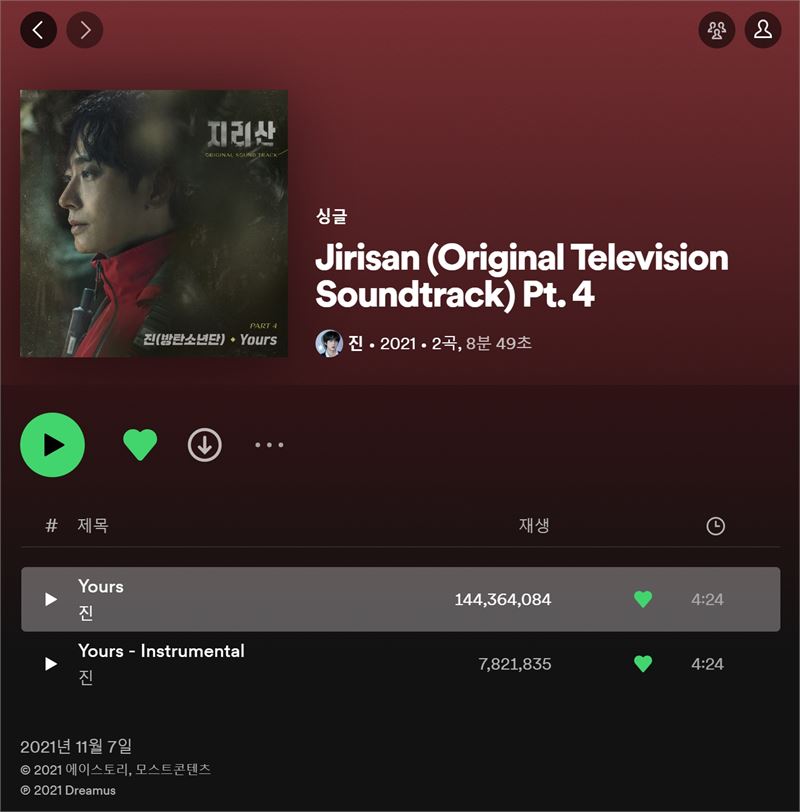Go forward to the next page

point(85,30)
